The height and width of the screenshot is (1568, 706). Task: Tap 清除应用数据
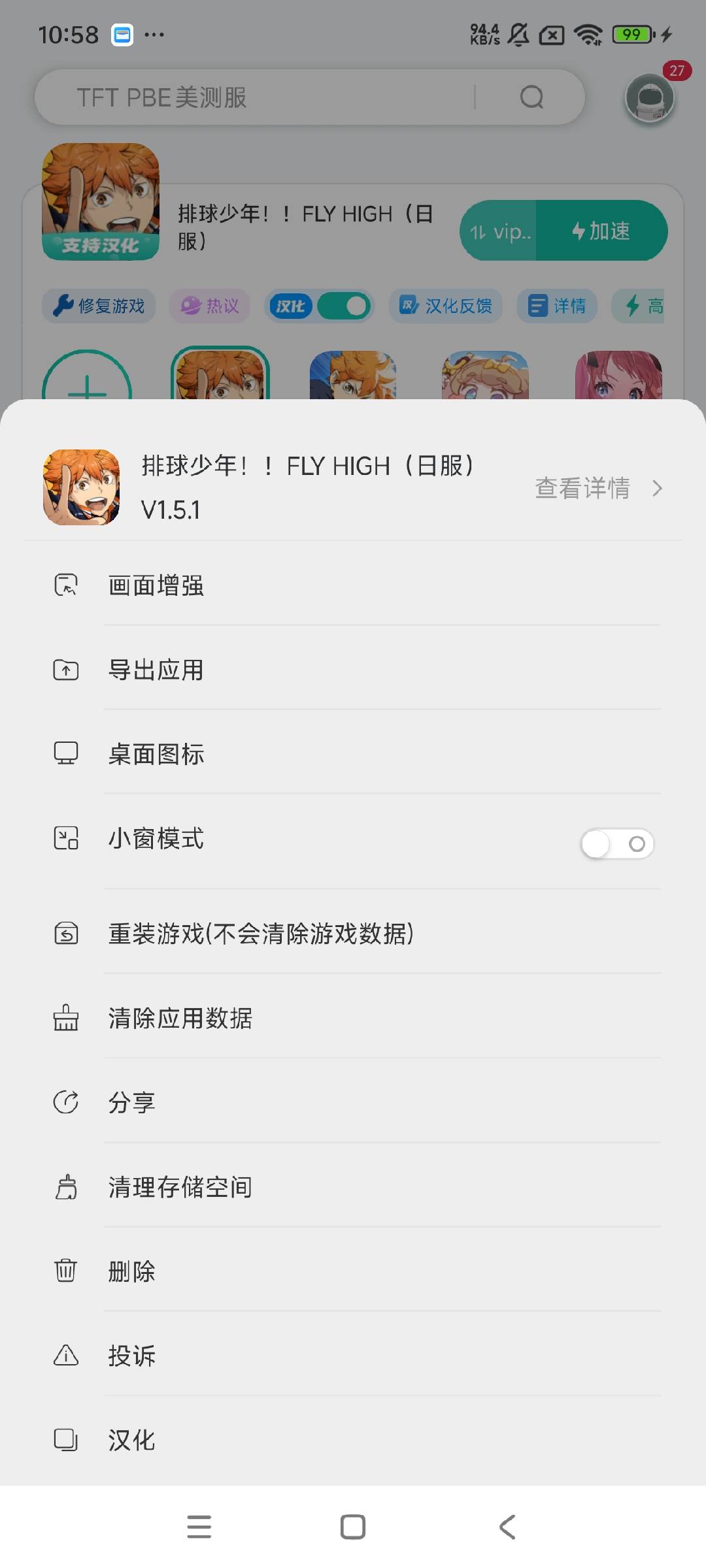180,1018
